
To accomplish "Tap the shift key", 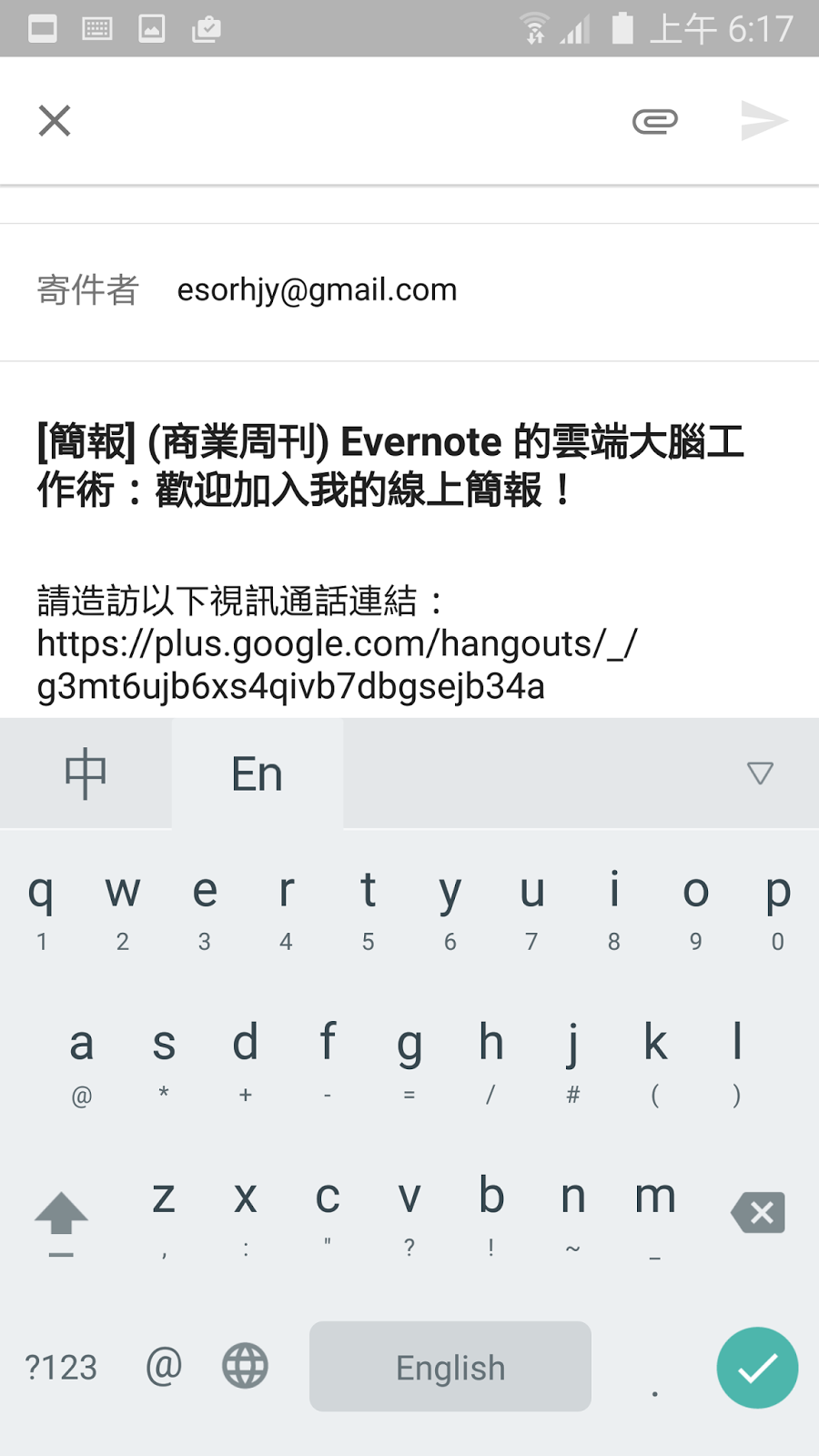I will point(61,1218).
